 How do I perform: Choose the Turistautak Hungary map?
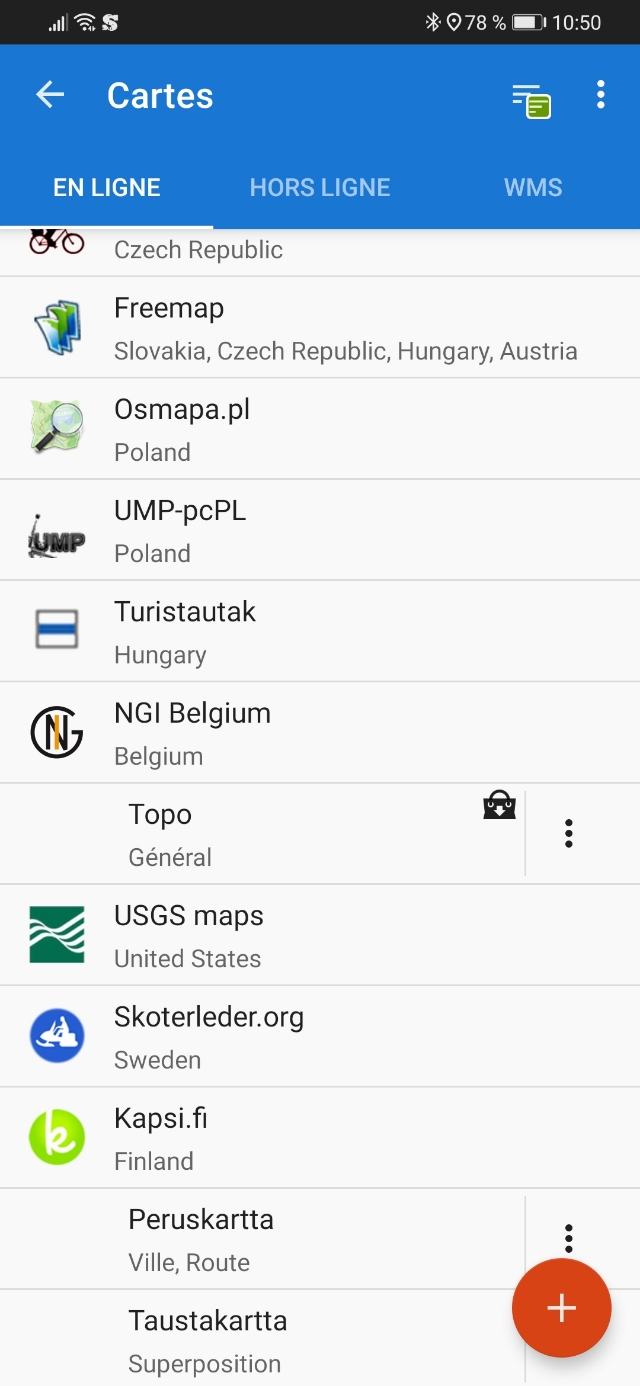(320, 632)
